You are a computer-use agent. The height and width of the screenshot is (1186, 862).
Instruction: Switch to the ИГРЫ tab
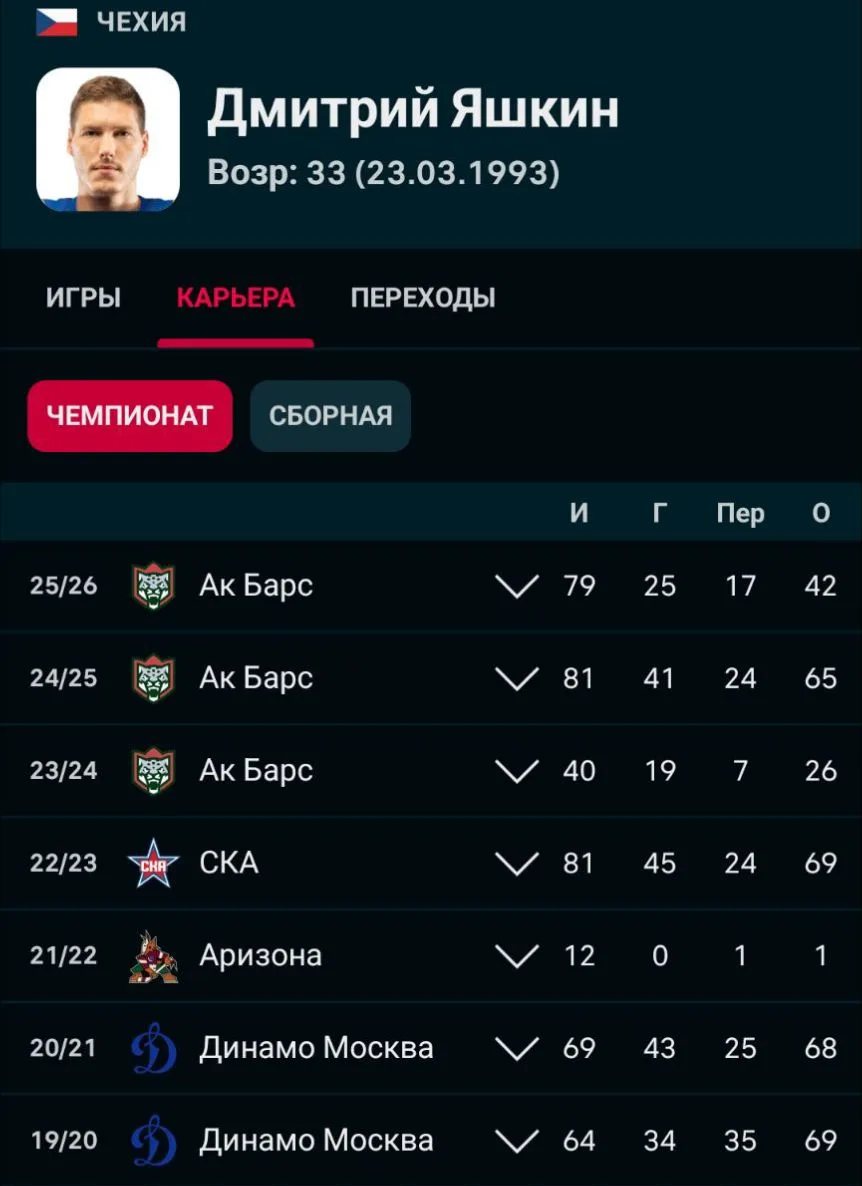coord(83,297)
